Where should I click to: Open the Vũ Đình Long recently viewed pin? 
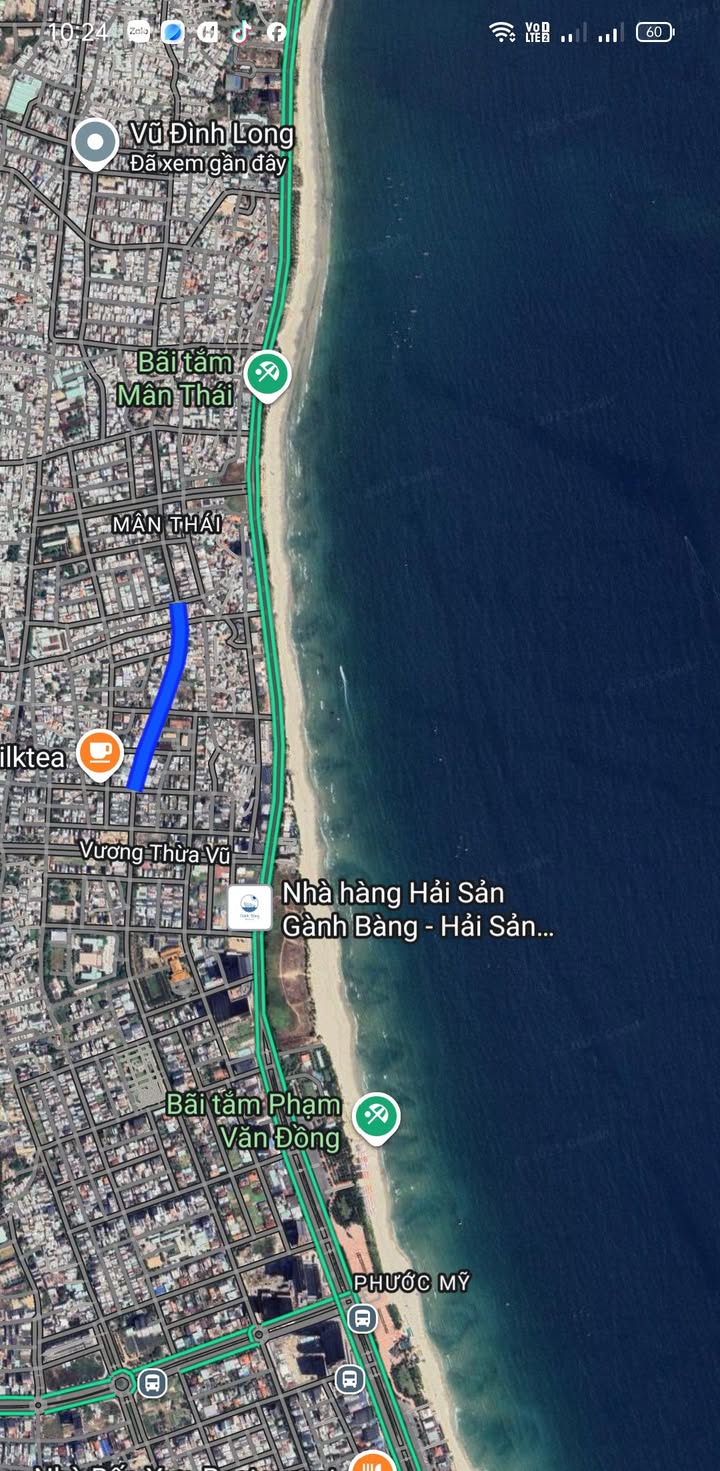click(x=95, y=144)
